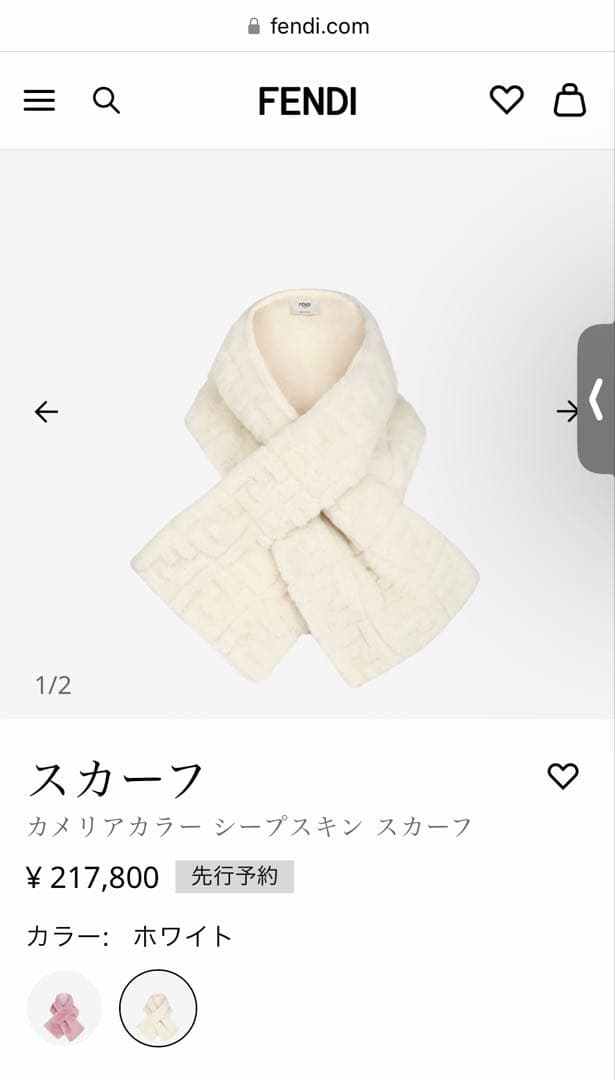Expand the gray side panel handle
This screenshot has width=615, height=1080.
(597, 399)
